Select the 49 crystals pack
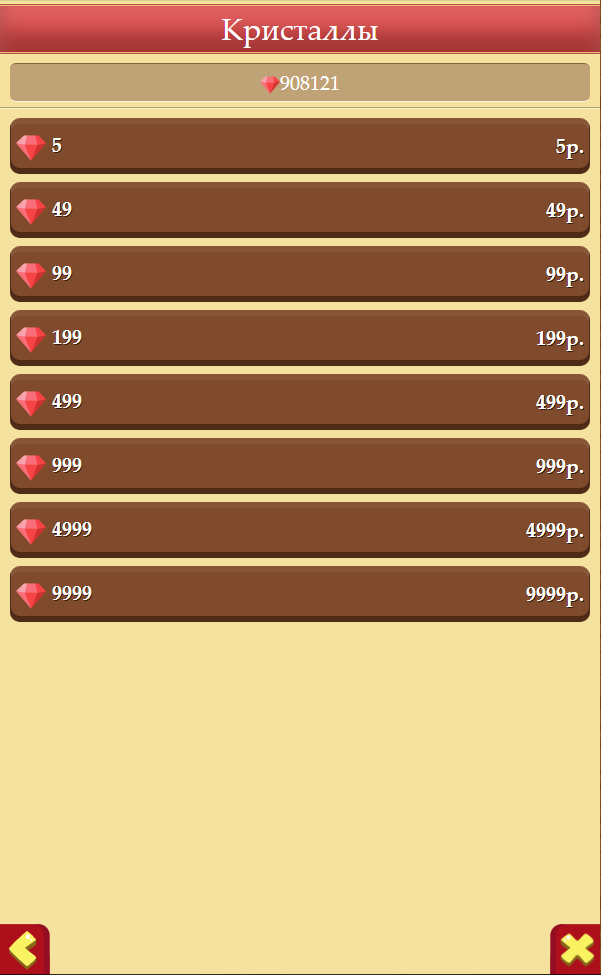The height and width of the screenshot is (975, 601). [x=300, y=210]
